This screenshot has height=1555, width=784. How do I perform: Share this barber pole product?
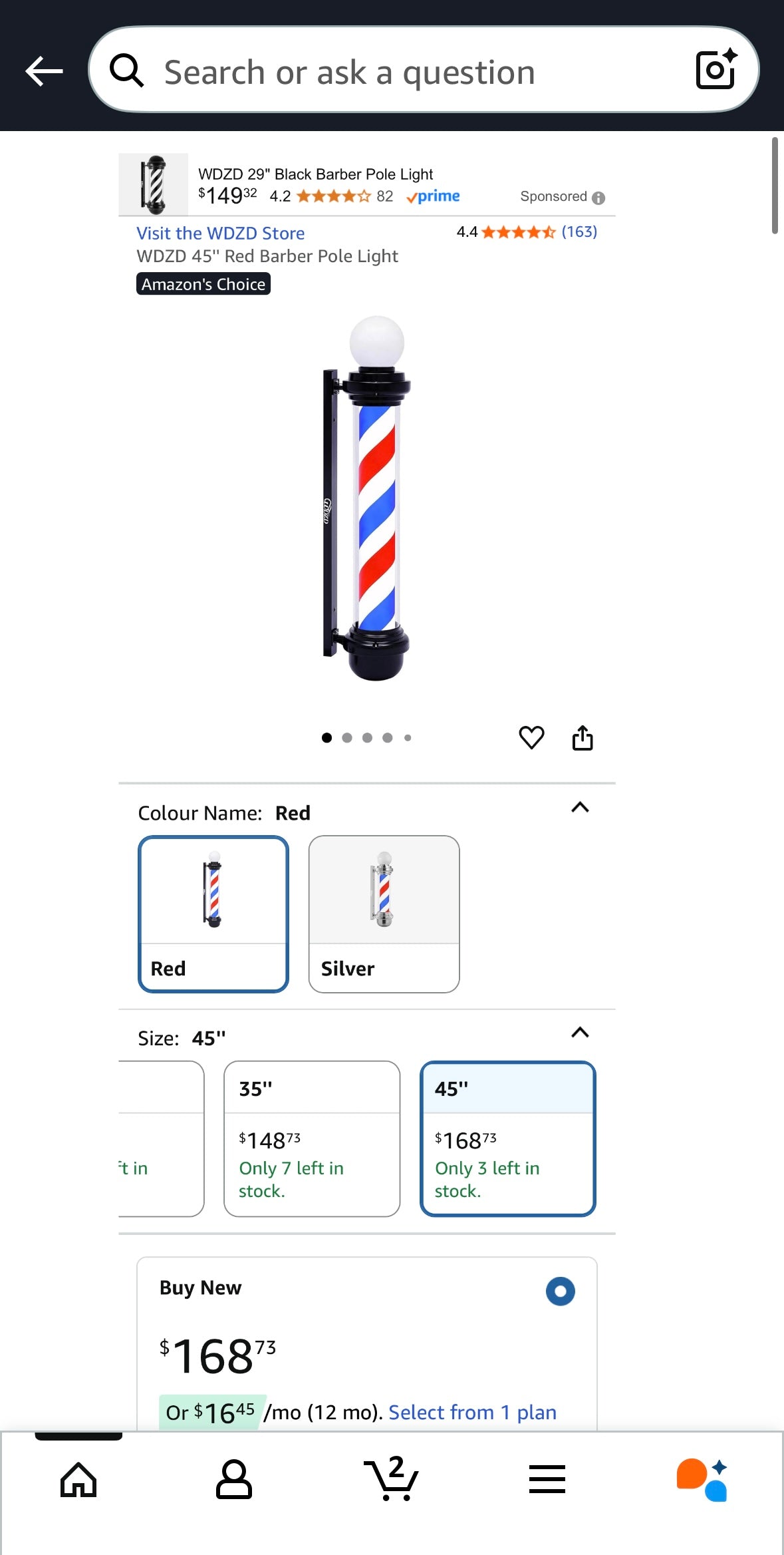pyautogui.click(x=583, y=737)
